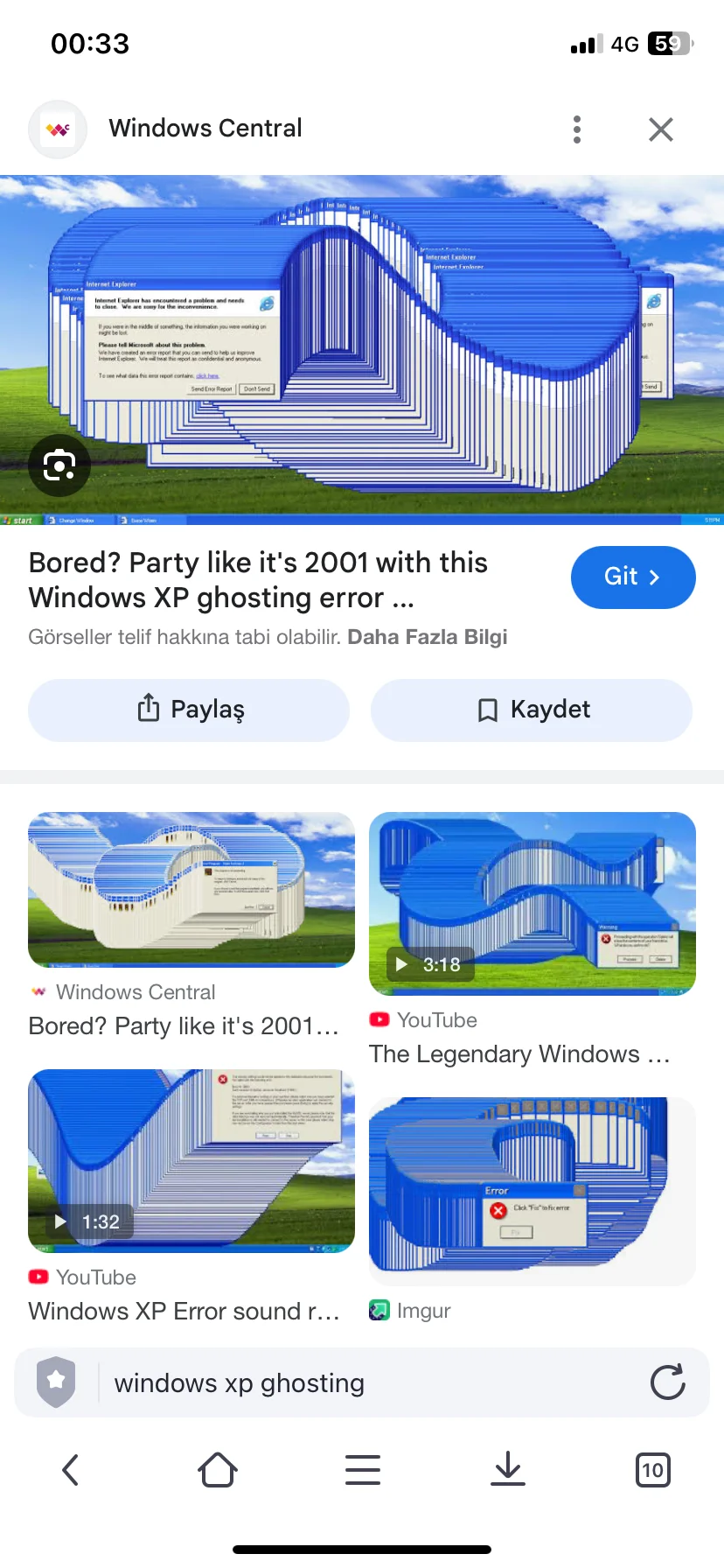The height and width of the screenshot is (1568, 724).
Task: Reload the page with the refresh icon
Action: coord(668,1382)
